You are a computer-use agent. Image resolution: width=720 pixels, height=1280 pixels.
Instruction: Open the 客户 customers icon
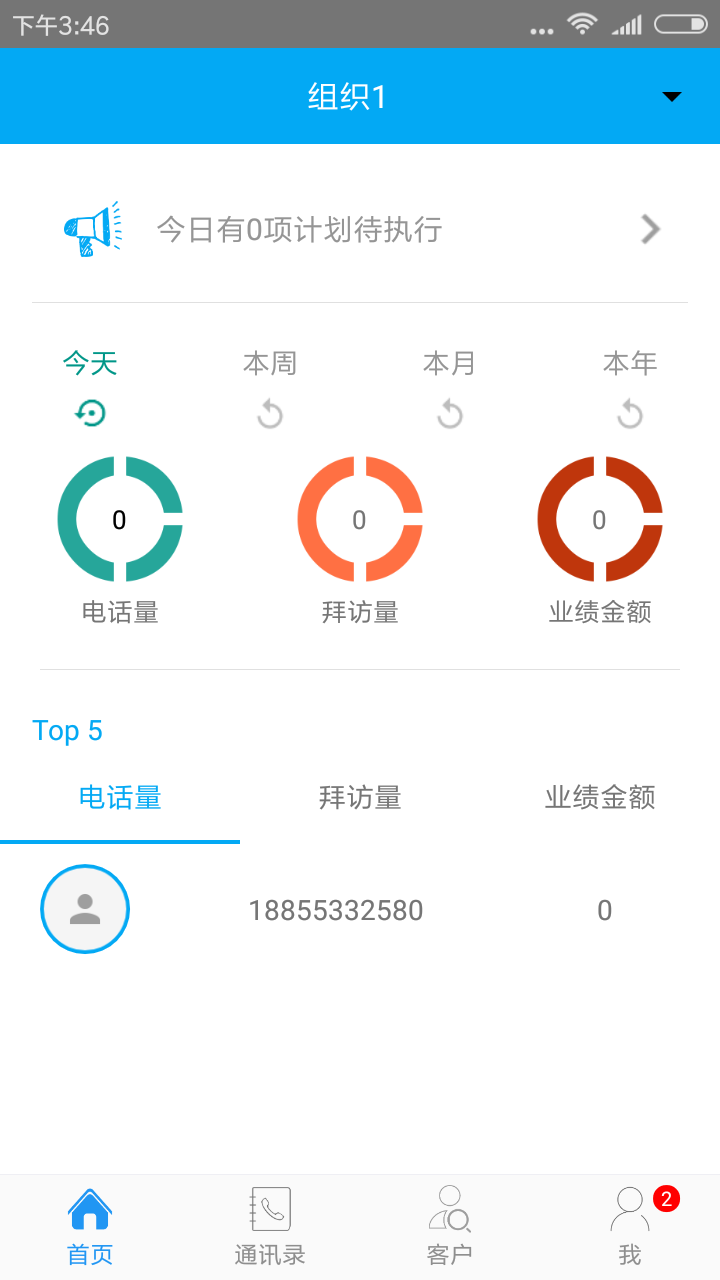(x=449, y=1210)
